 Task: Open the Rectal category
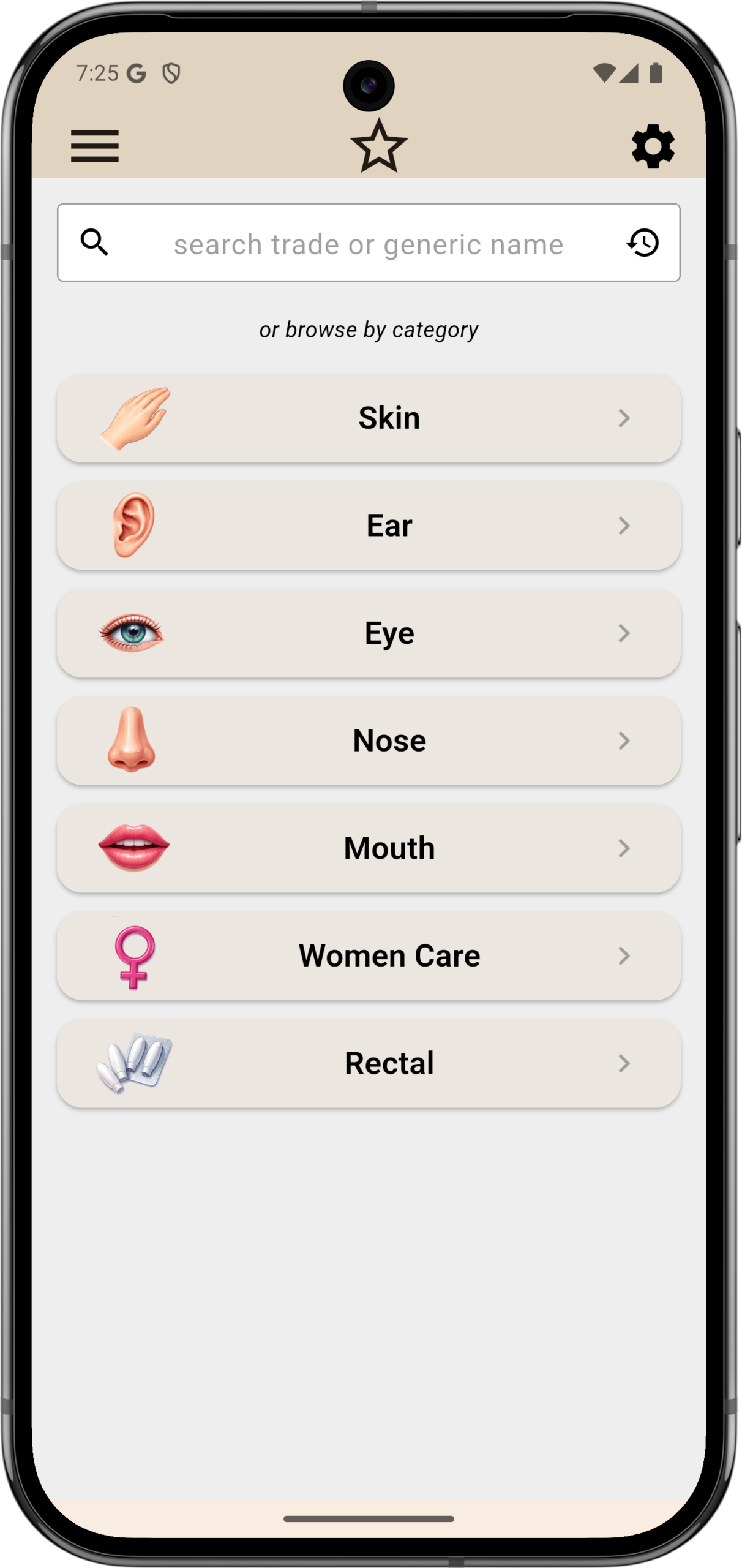pyautogui.click(x=369, y=1063)
